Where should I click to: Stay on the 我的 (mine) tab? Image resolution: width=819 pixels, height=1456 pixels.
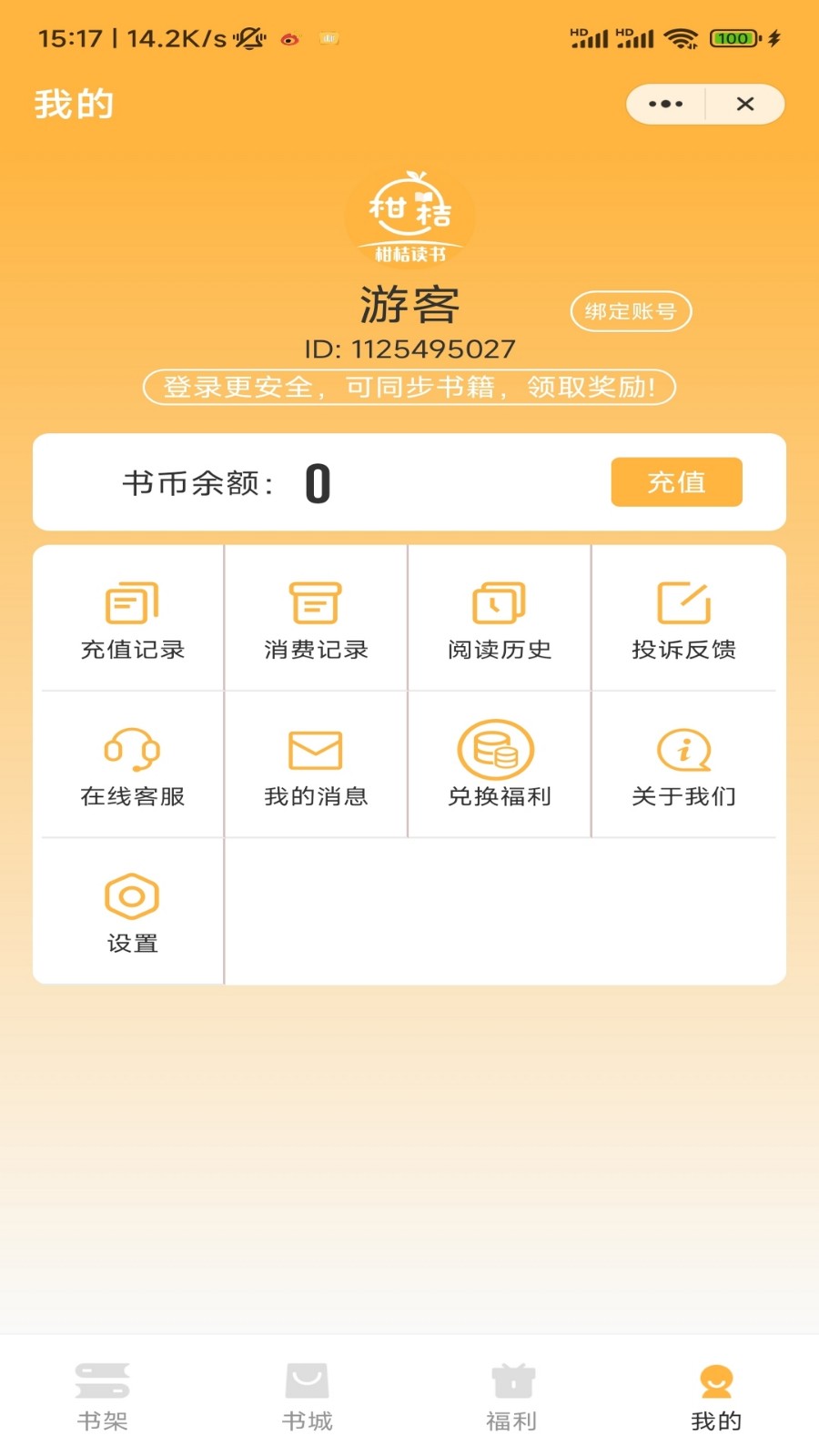click(x=716, y=1392)
